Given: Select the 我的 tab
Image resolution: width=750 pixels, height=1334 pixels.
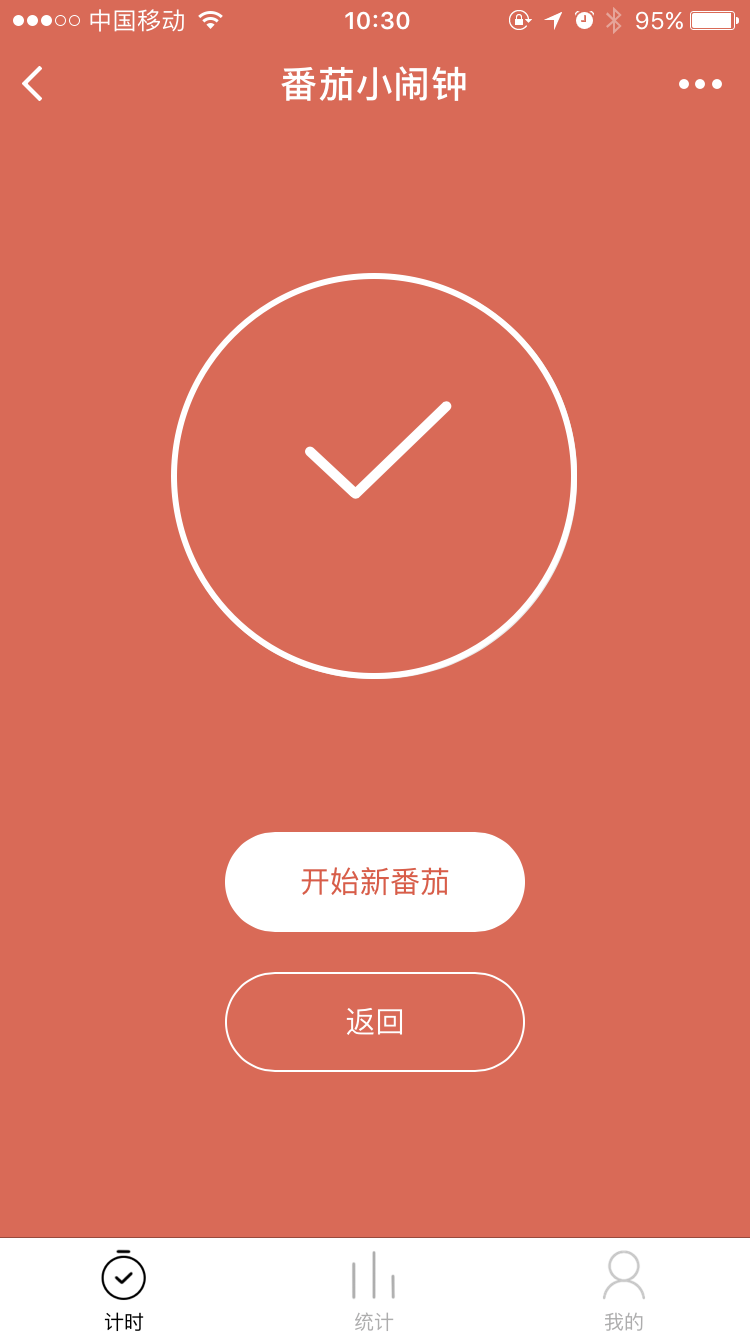Looking at the screenshot, I should point(624,1290).
